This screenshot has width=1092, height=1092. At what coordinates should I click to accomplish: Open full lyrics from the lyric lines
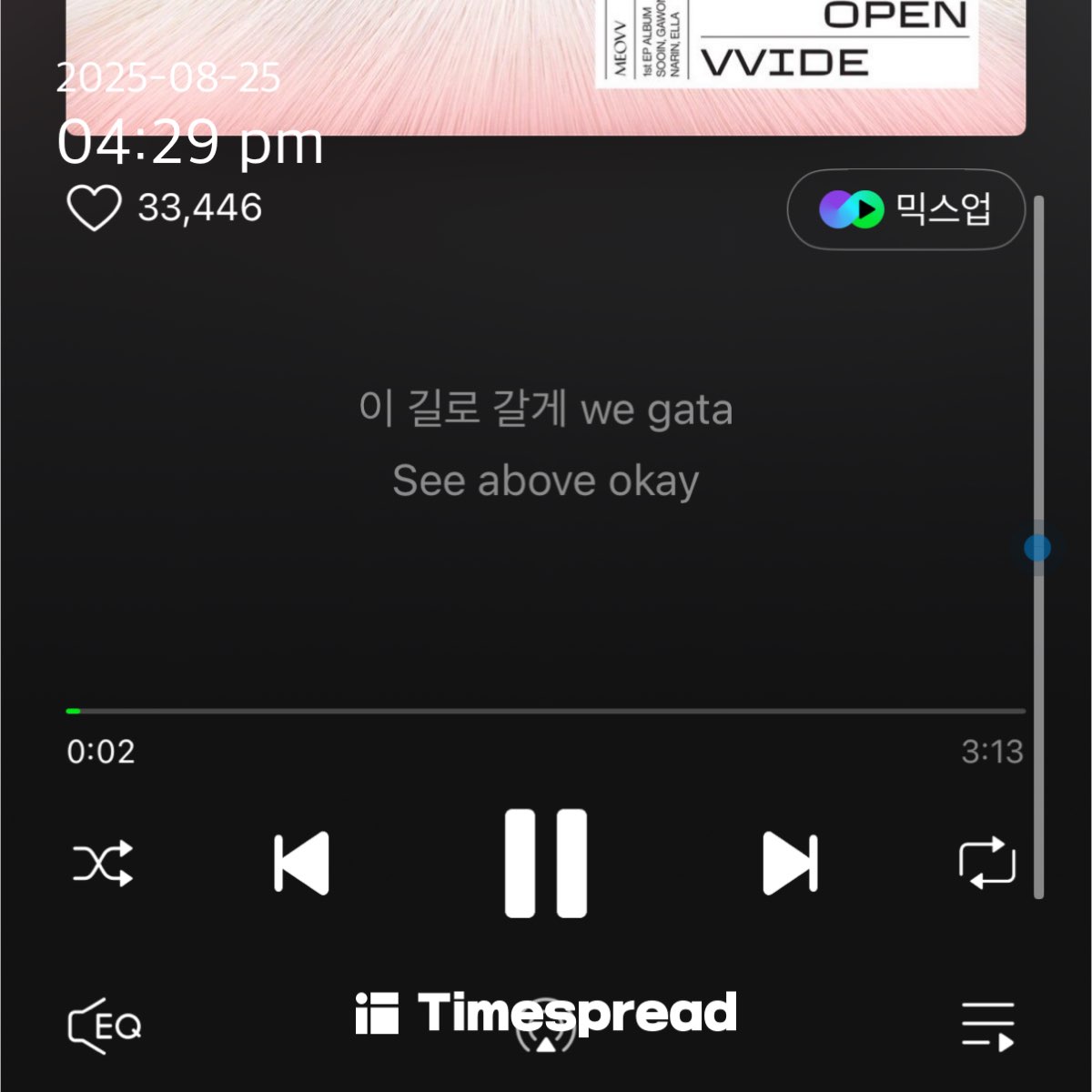[546, 445]
